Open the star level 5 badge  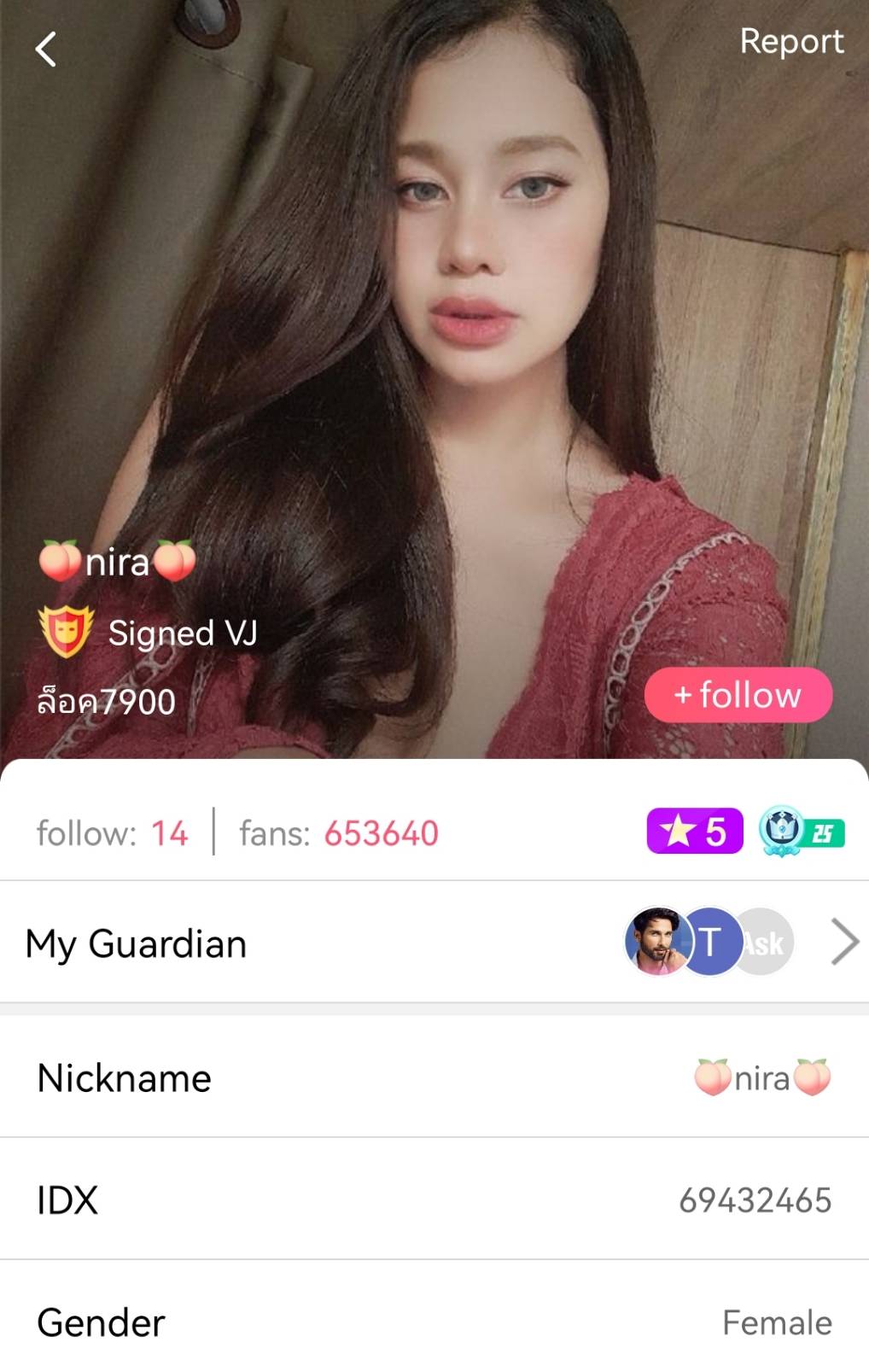(x=694, y=832)
